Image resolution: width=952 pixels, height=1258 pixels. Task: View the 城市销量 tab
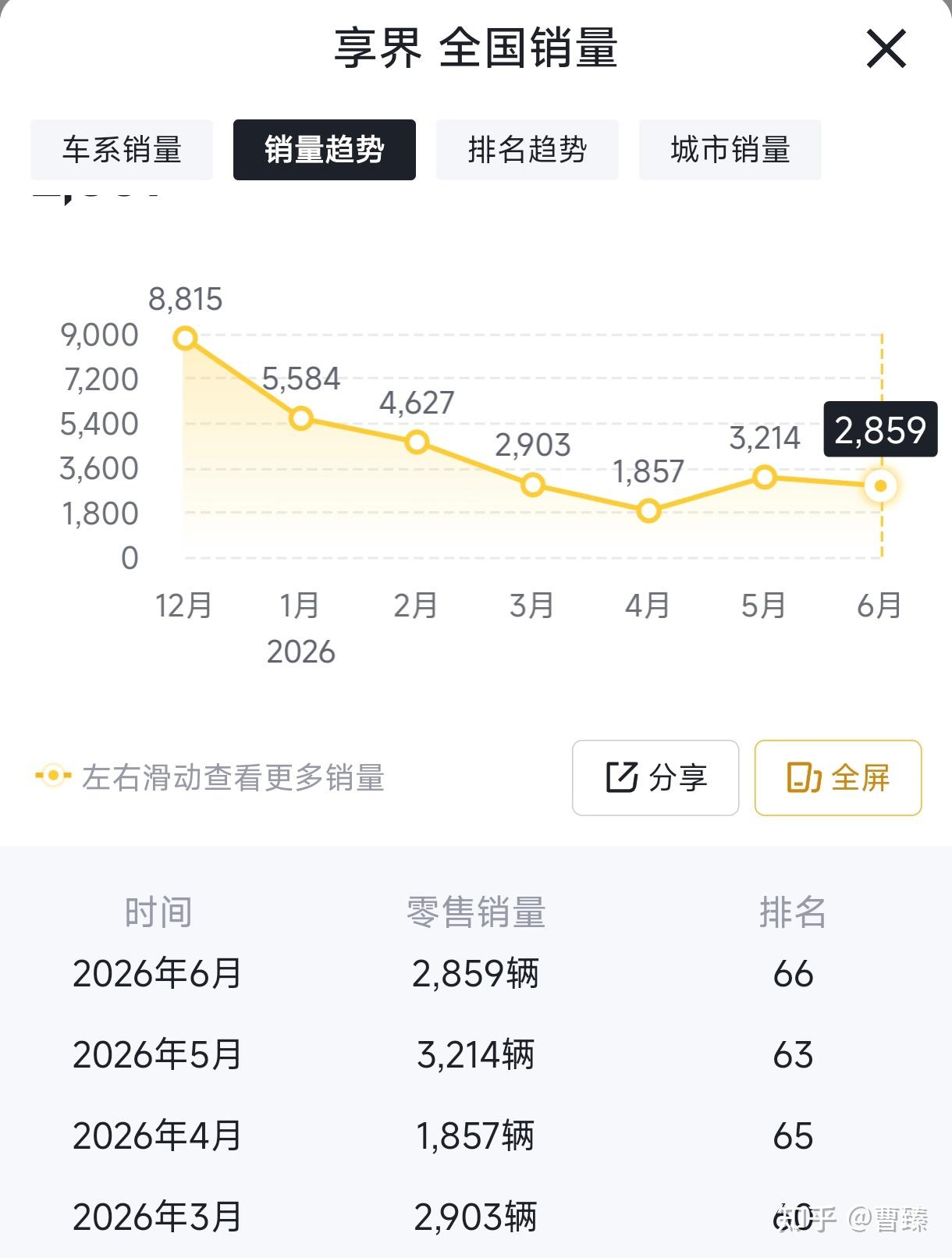730,150
